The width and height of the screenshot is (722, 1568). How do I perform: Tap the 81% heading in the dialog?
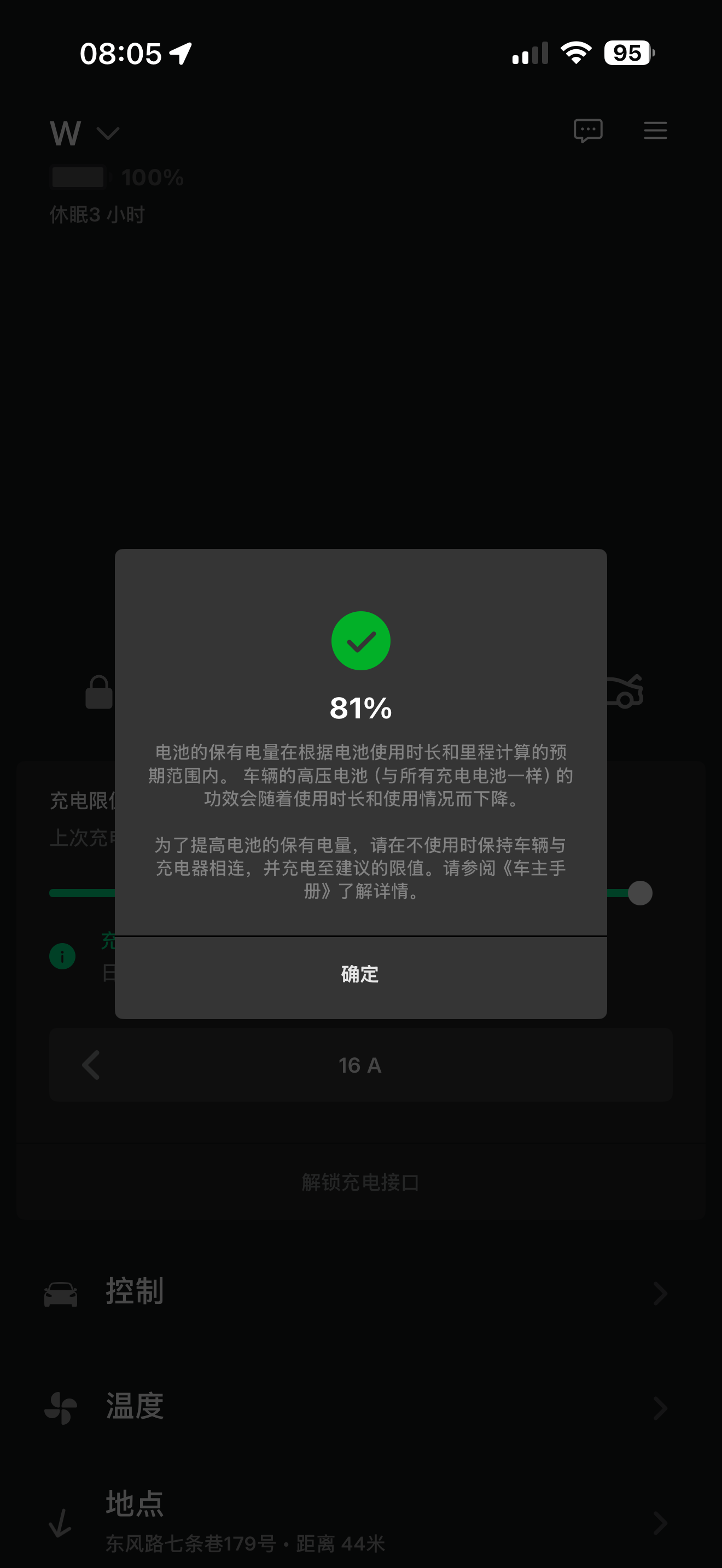pyautogui.click(x=360, y=709)
